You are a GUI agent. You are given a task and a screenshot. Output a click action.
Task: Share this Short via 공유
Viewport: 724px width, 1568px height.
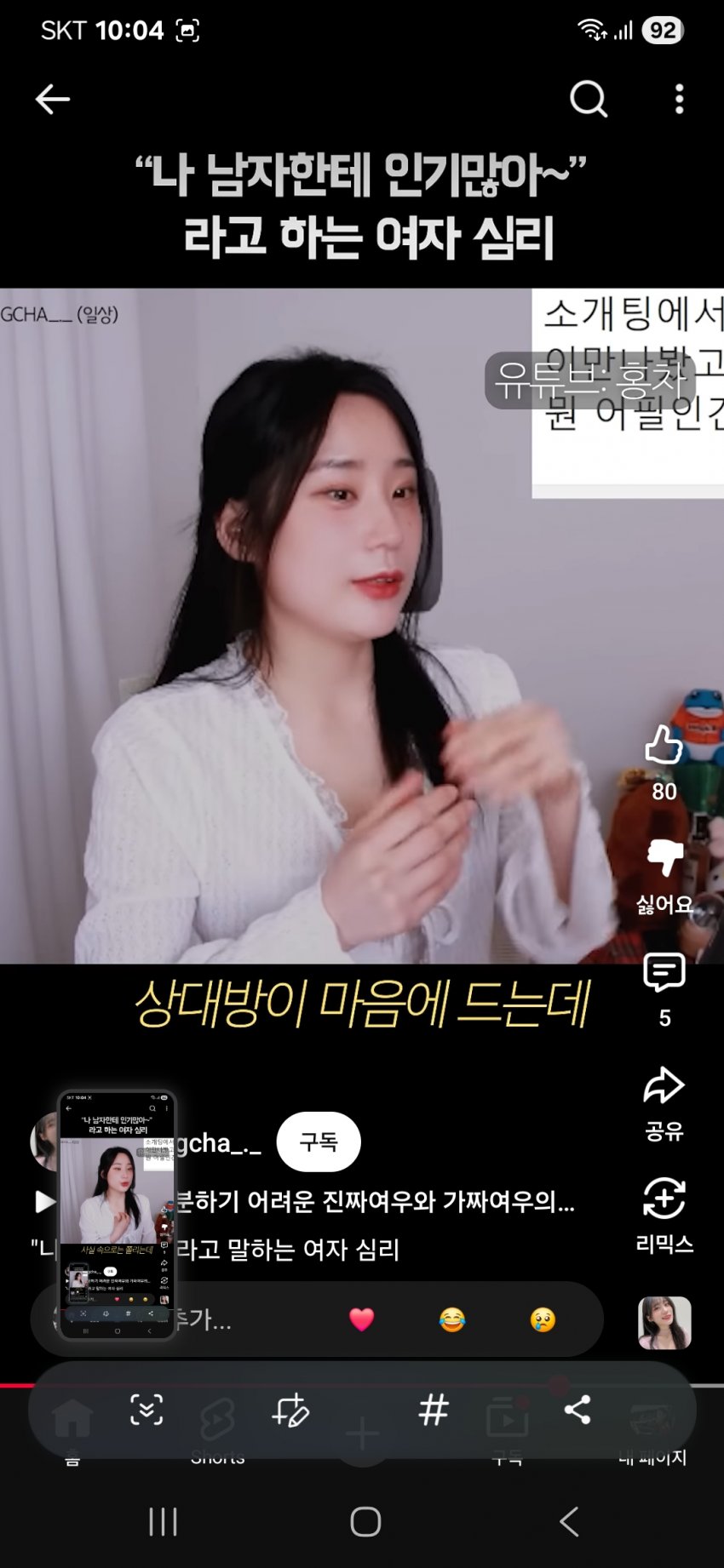(664, 1086)
